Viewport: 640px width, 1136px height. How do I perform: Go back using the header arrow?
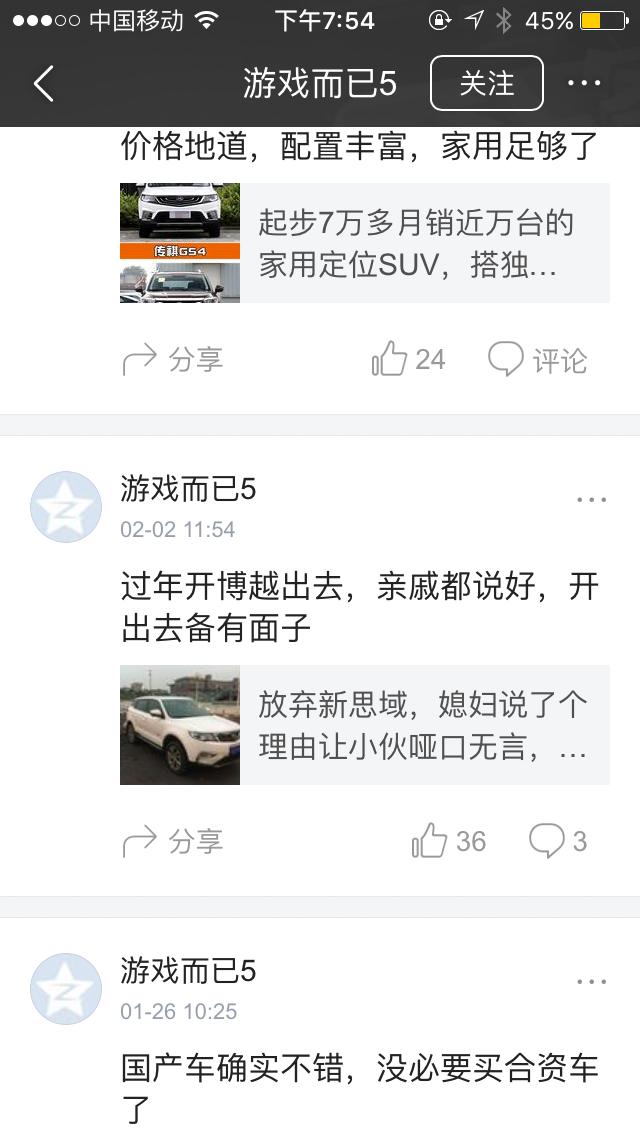[x=44, y=84]
